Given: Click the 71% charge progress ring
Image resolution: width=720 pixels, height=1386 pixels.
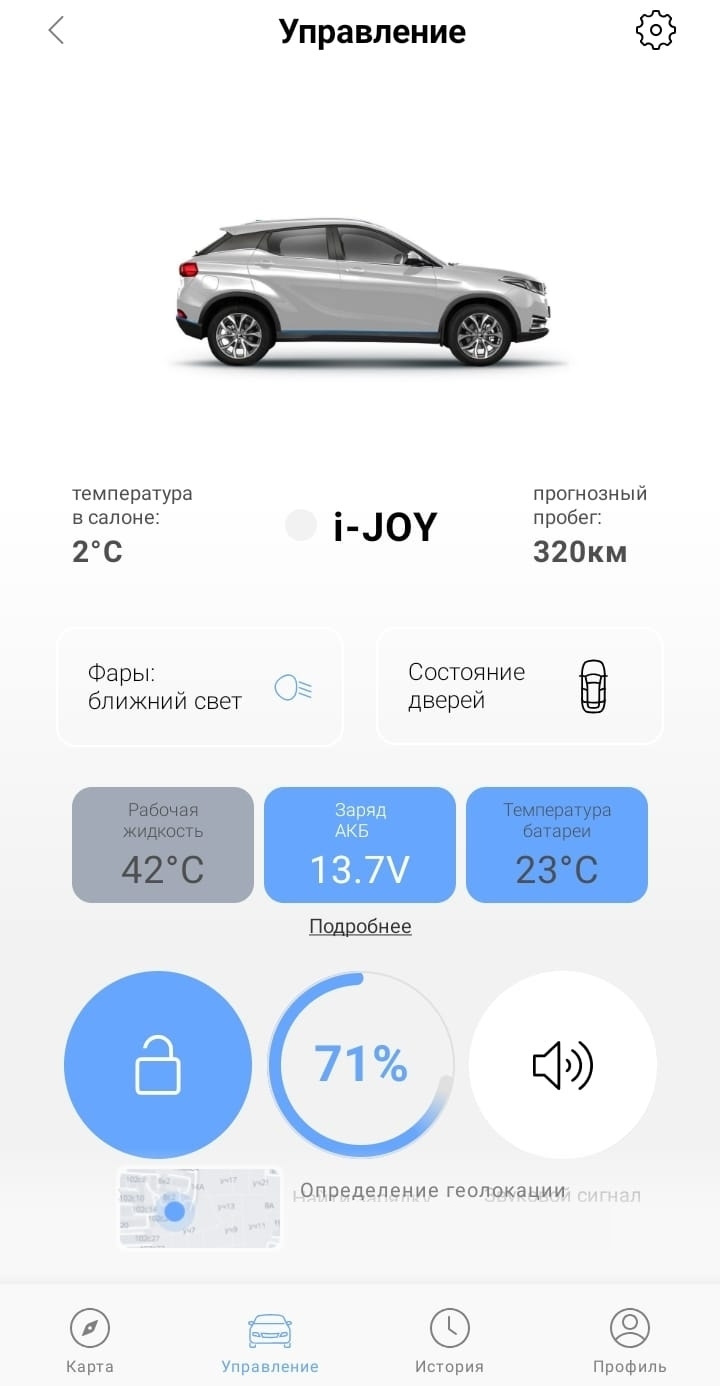Looking at the screenshot, I should click(361, 1062).
